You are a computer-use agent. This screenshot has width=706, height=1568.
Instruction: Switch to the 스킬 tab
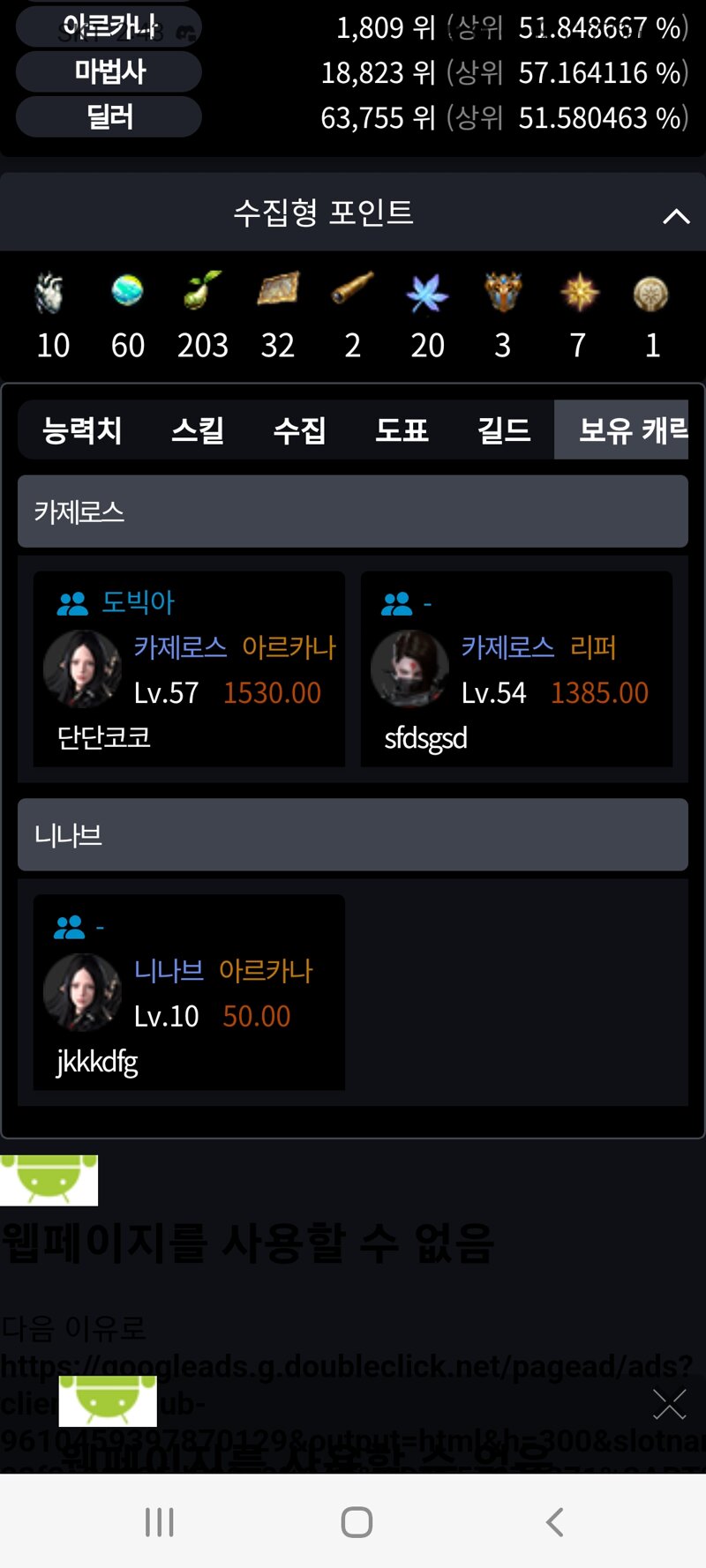[x=198, y=430]
